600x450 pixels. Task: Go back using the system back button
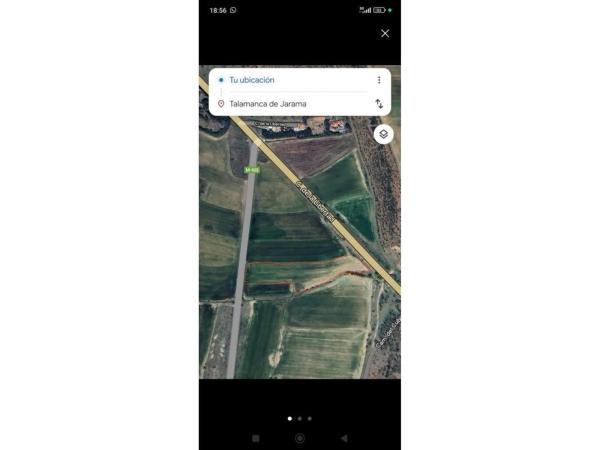click(x=344, y=438)
